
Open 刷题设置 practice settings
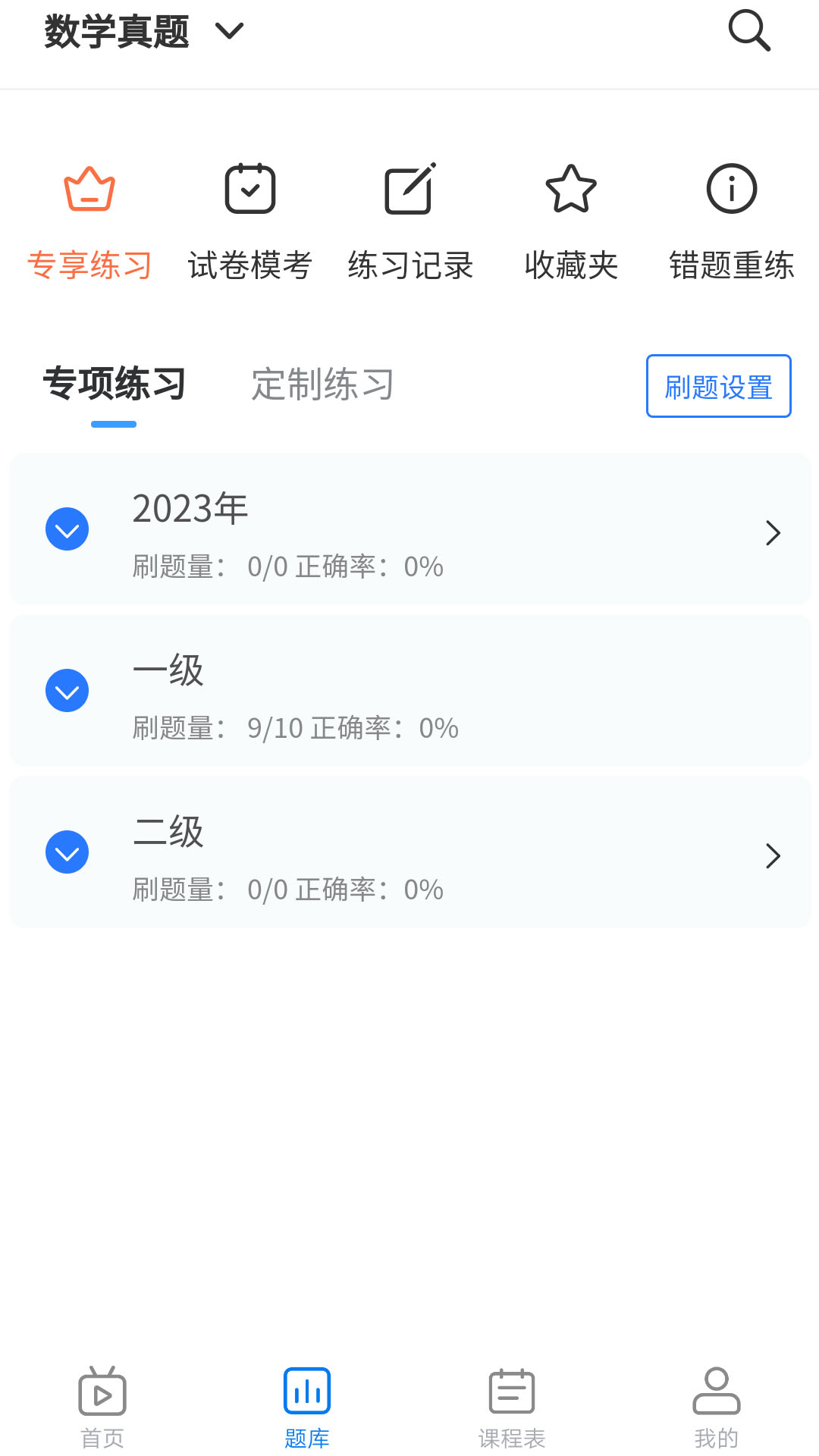coord(717,386)
